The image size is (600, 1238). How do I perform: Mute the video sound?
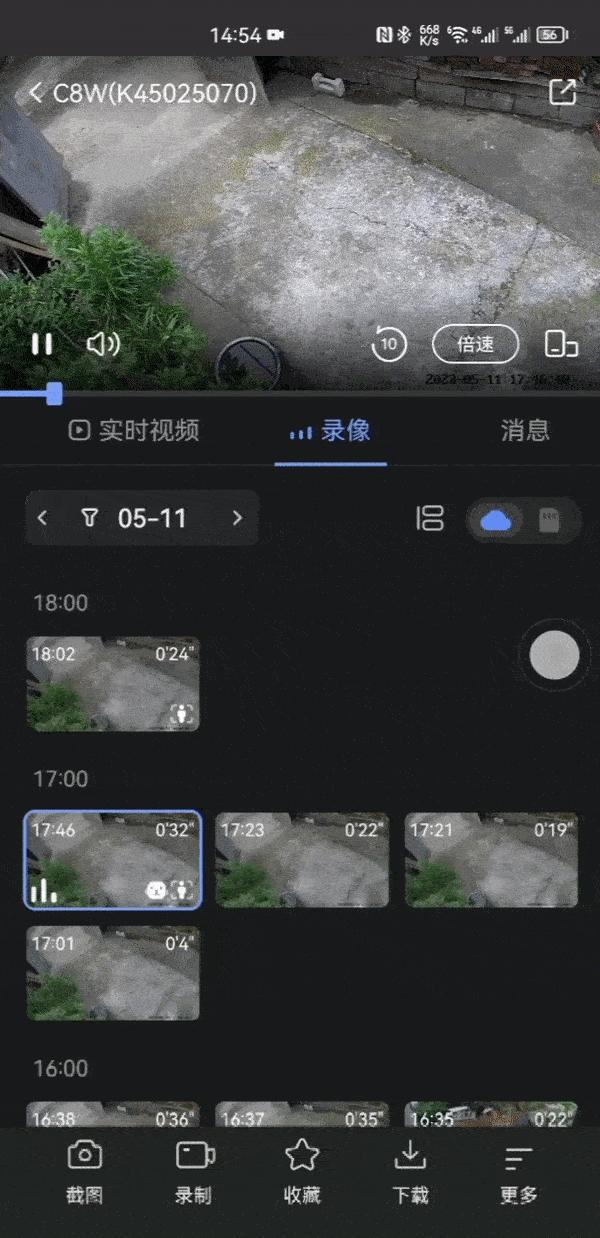pos(102,345)
